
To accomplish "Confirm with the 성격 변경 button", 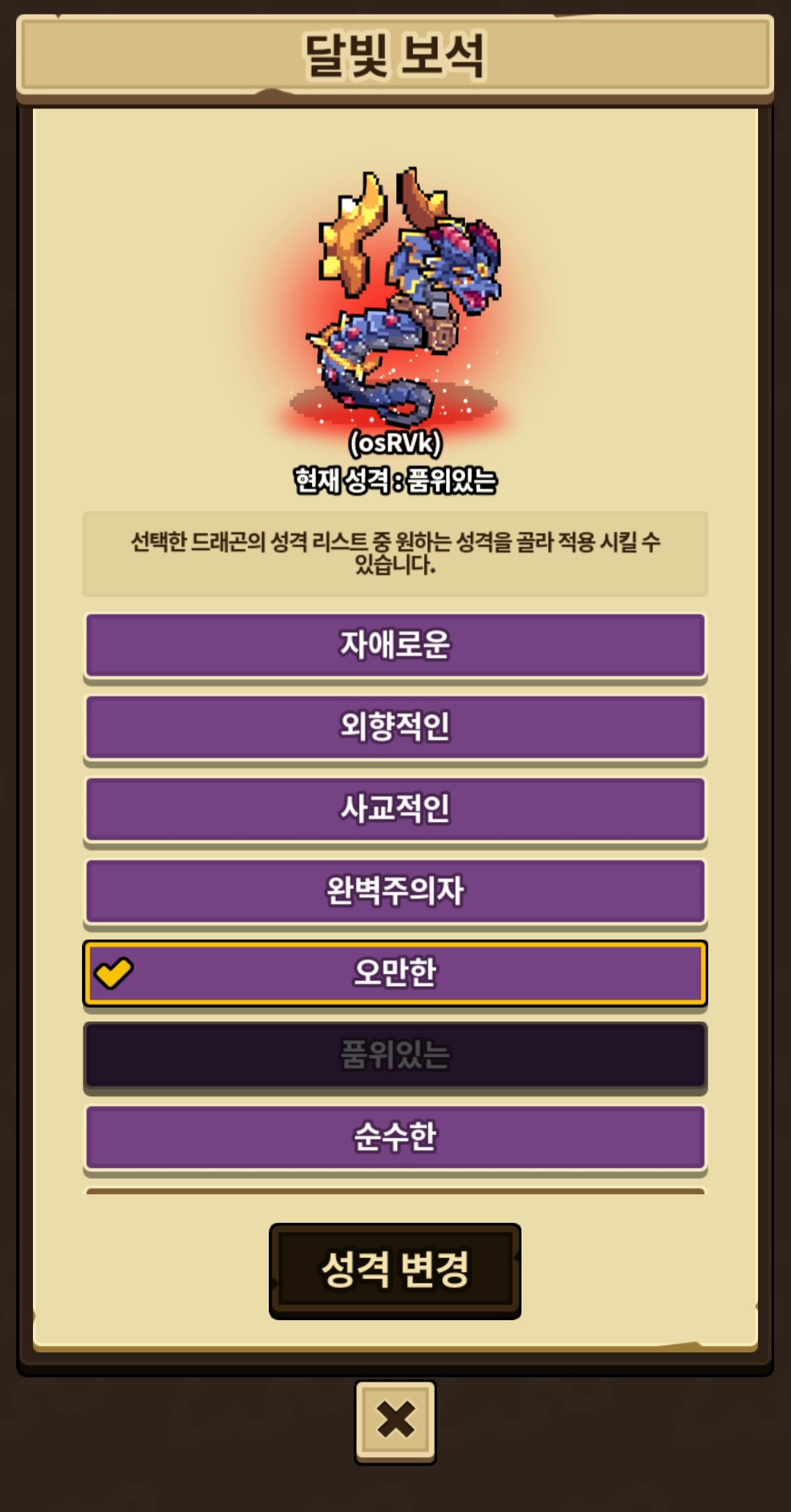I will click(395, 1270).
